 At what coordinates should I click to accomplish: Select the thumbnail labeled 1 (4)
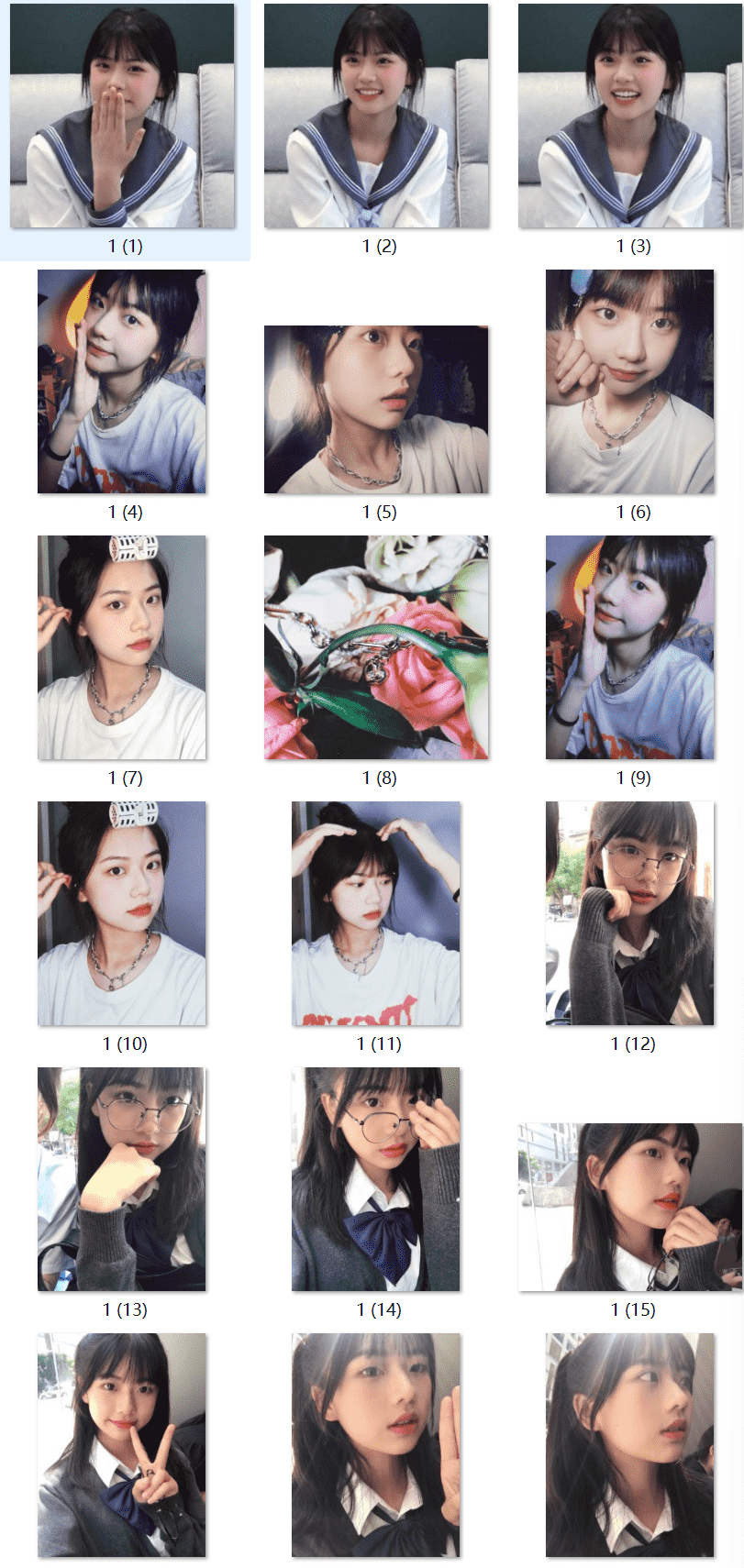[122, 381]
